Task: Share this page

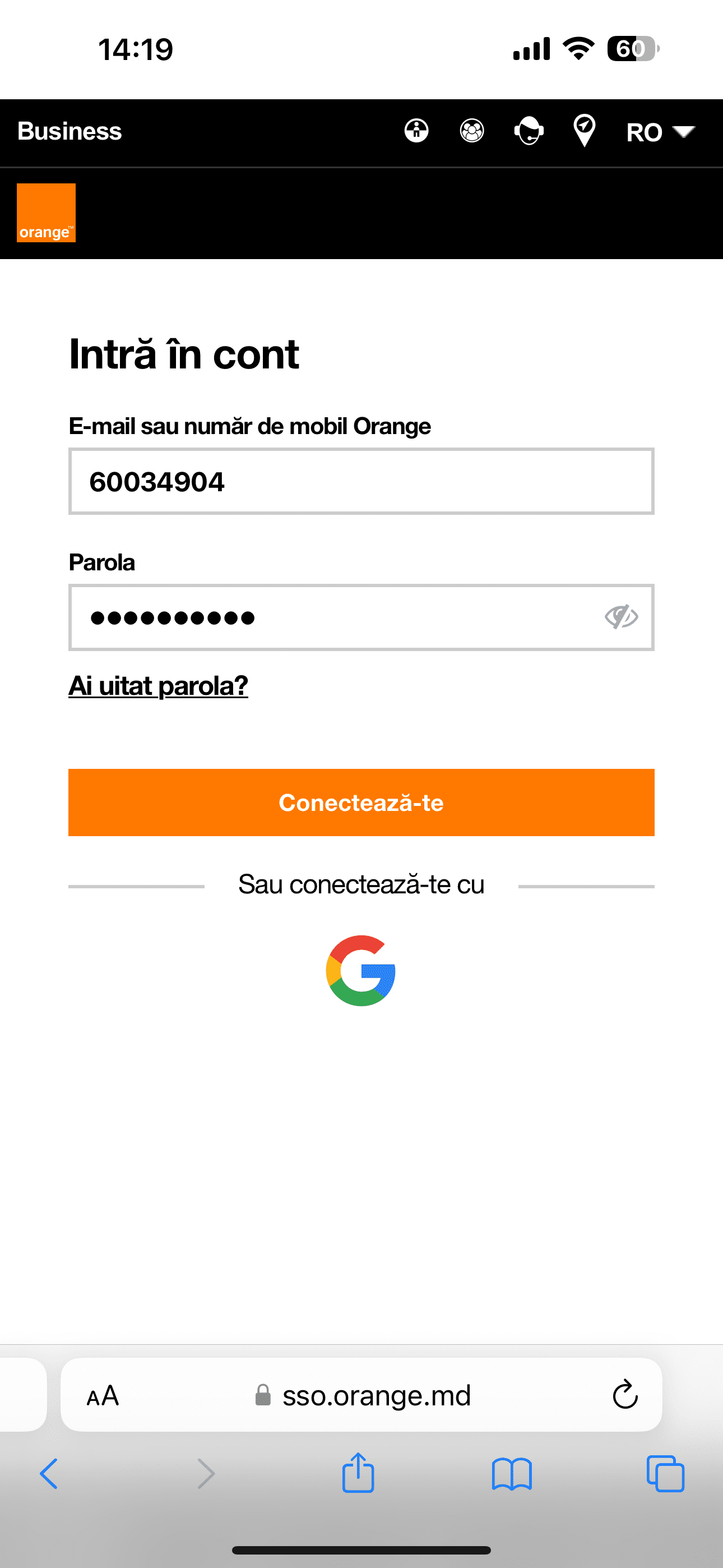Action: (358, 1473)
